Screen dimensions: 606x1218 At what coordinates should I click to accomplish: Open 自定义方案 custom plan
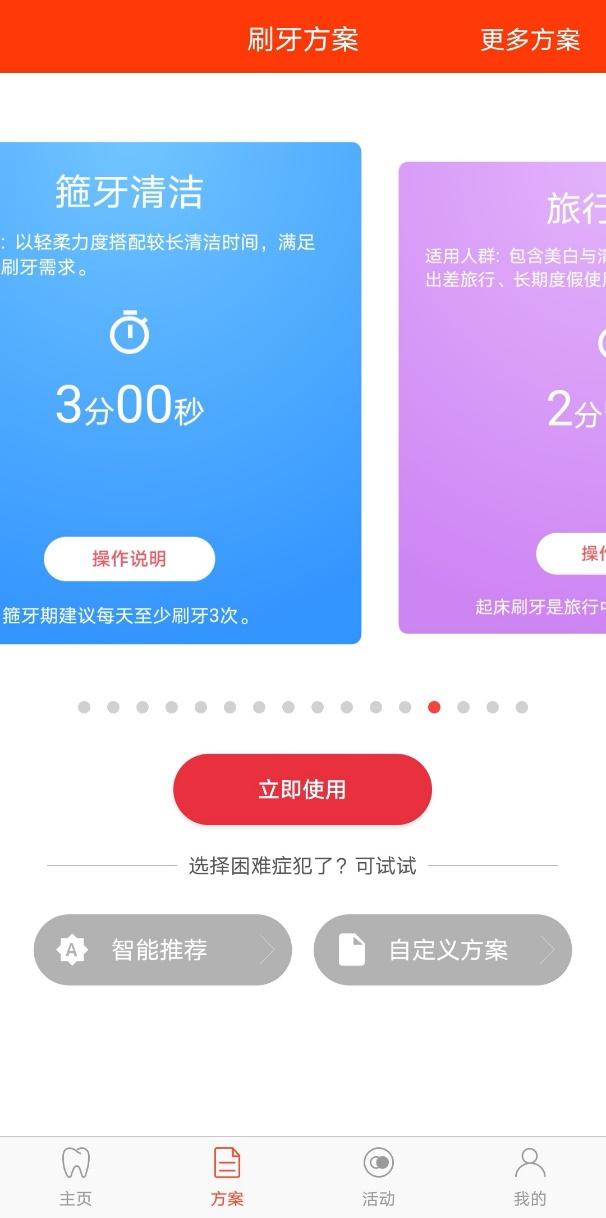(x=442, y=950)
